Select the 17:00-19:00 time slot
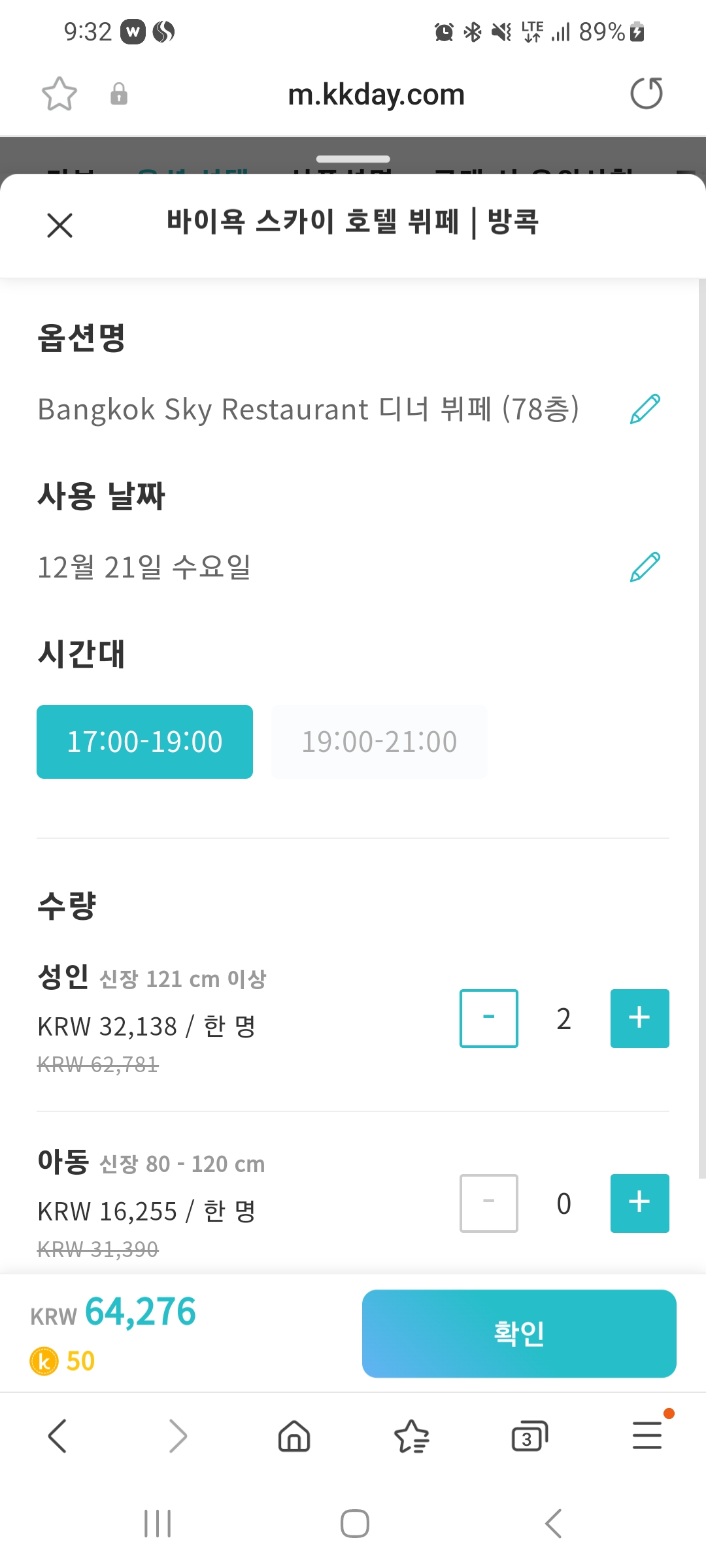This screenshot has width=706, height=1568. click(x=144, y=742)
